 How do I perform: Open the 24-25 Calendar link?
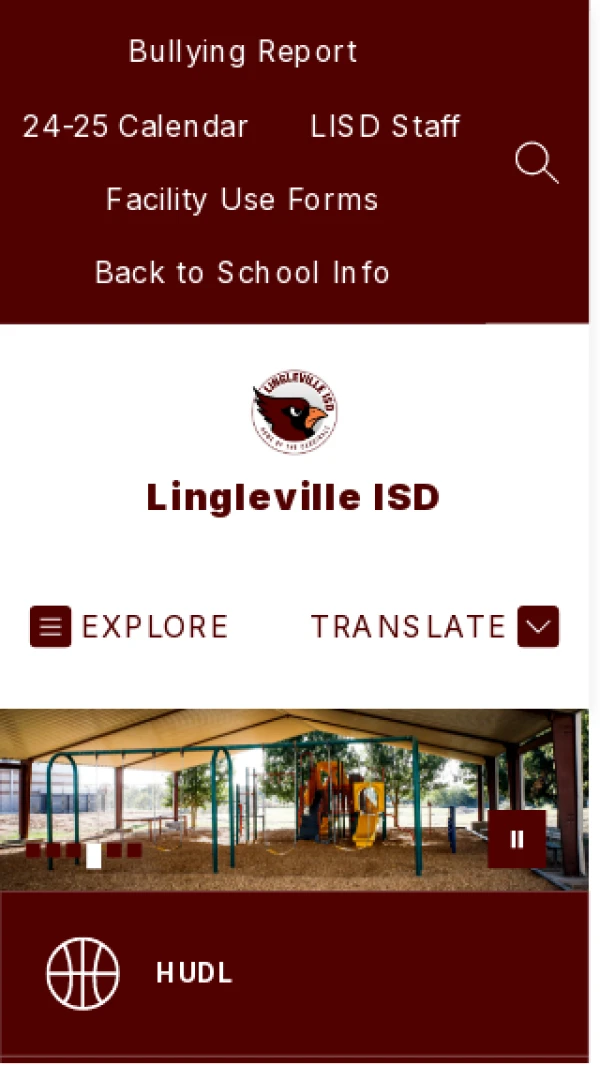tap(135, 126)
